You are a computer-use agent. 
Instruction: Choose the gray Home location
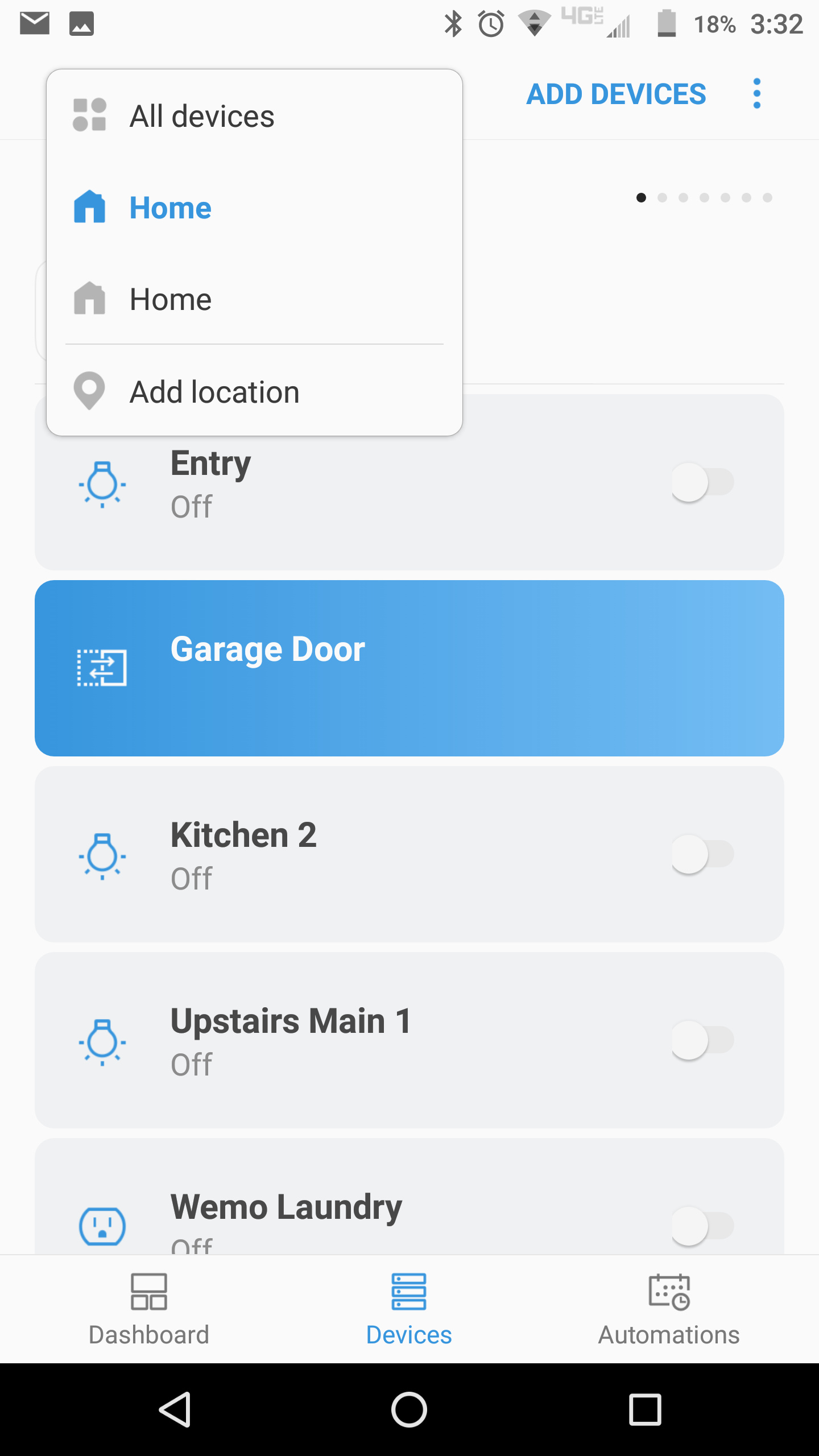pos(254,299)
